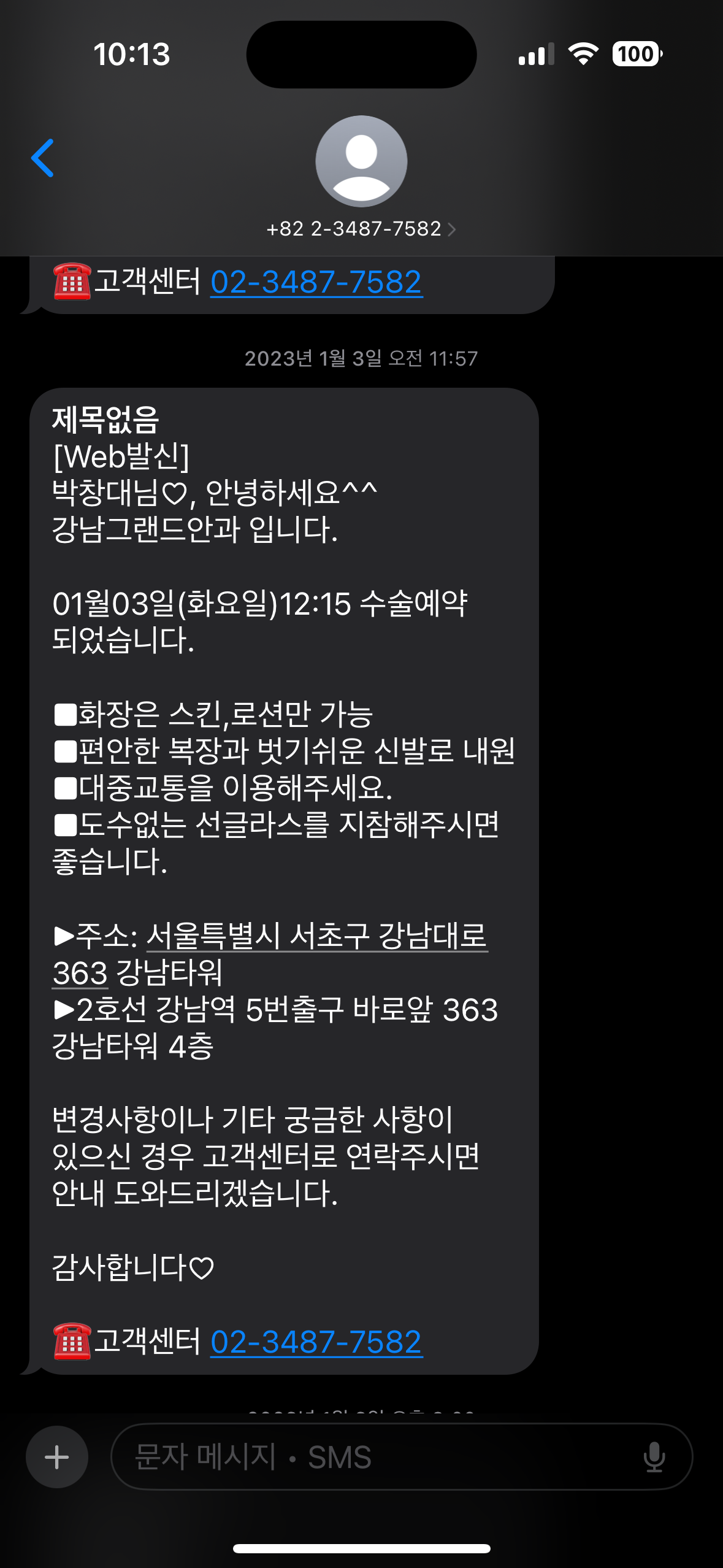The image size is (723, 1568).
Task: Go back to the message list
Action: [x=43, y=158]
